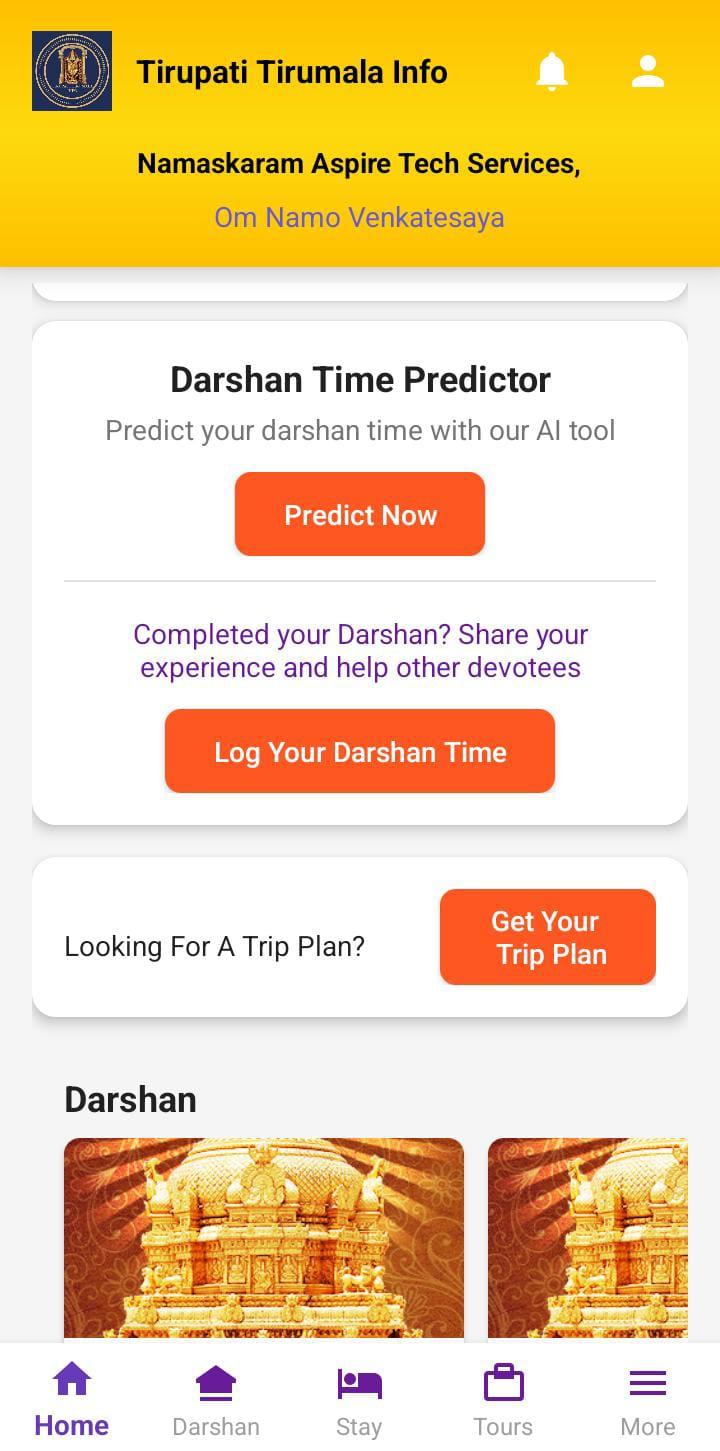This screenshot has height=1451, width=720.
Task: Switch to the Home tab
Action: coord(72,1400)
